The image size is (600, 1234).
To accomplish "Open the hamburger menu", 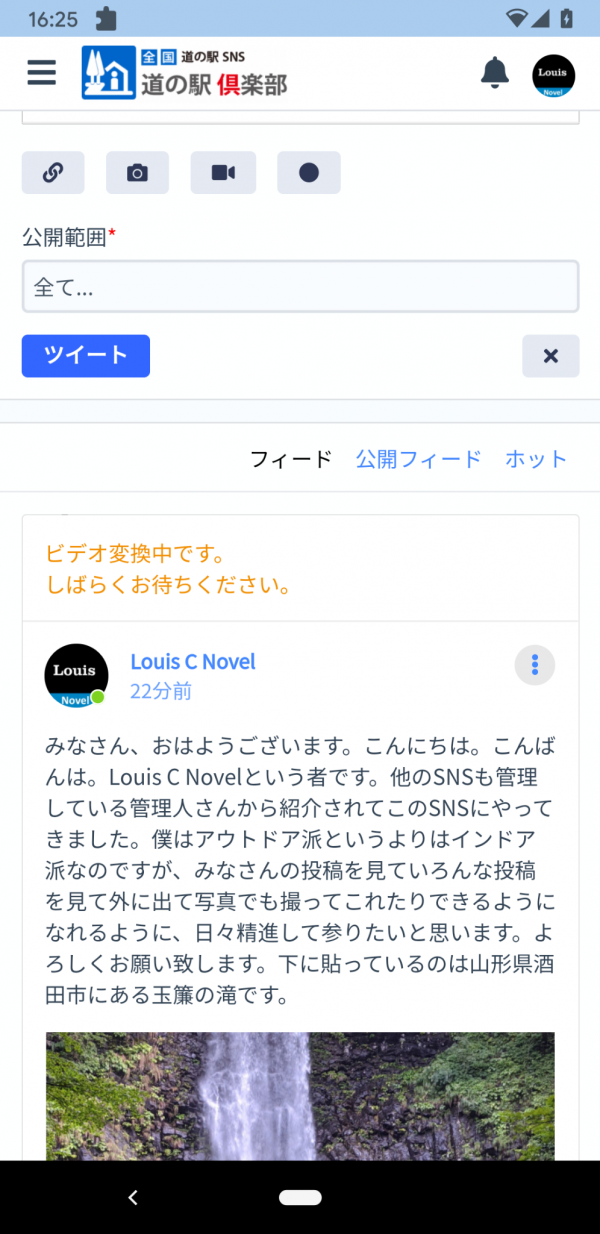I will pyautogui.click(x=41, y=72).
